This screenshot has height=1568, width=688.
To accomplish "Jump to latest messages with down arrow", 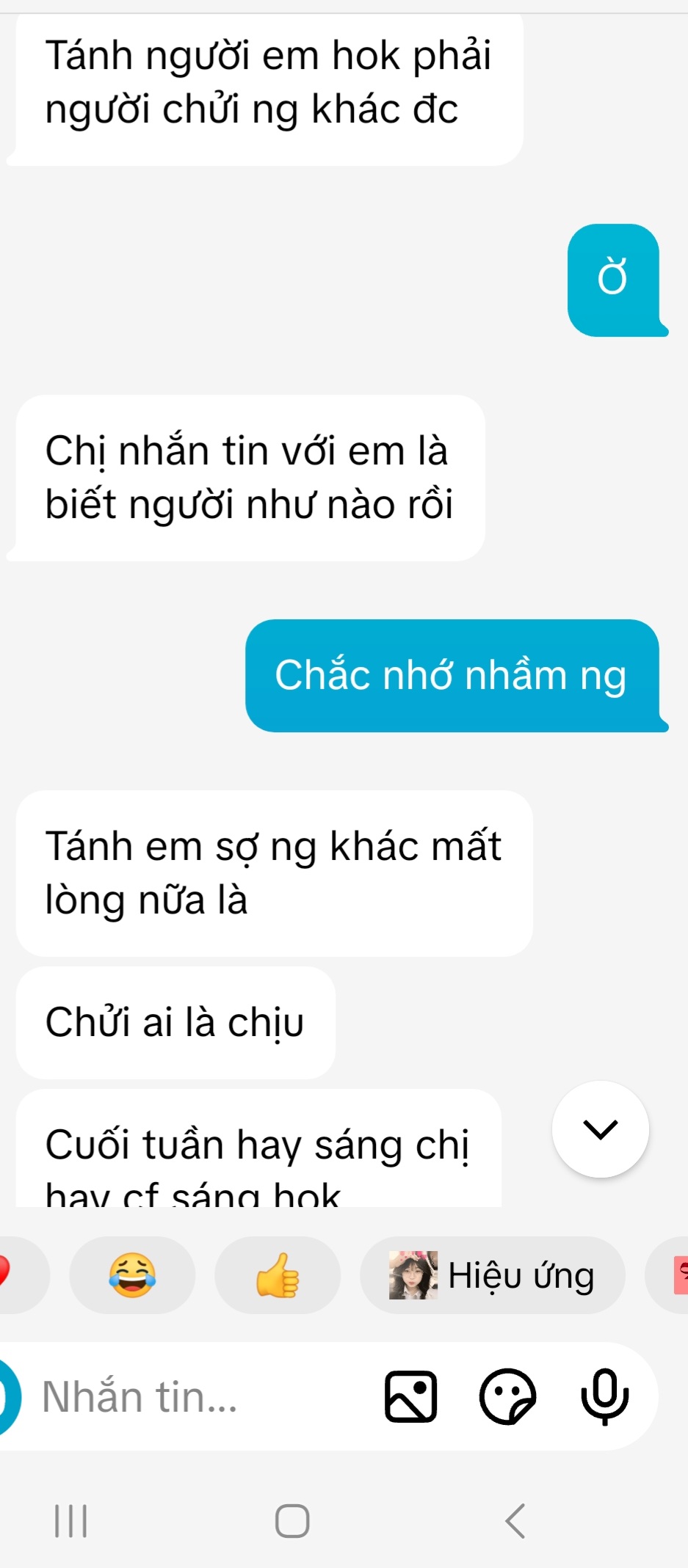I will coord(600,1128).
